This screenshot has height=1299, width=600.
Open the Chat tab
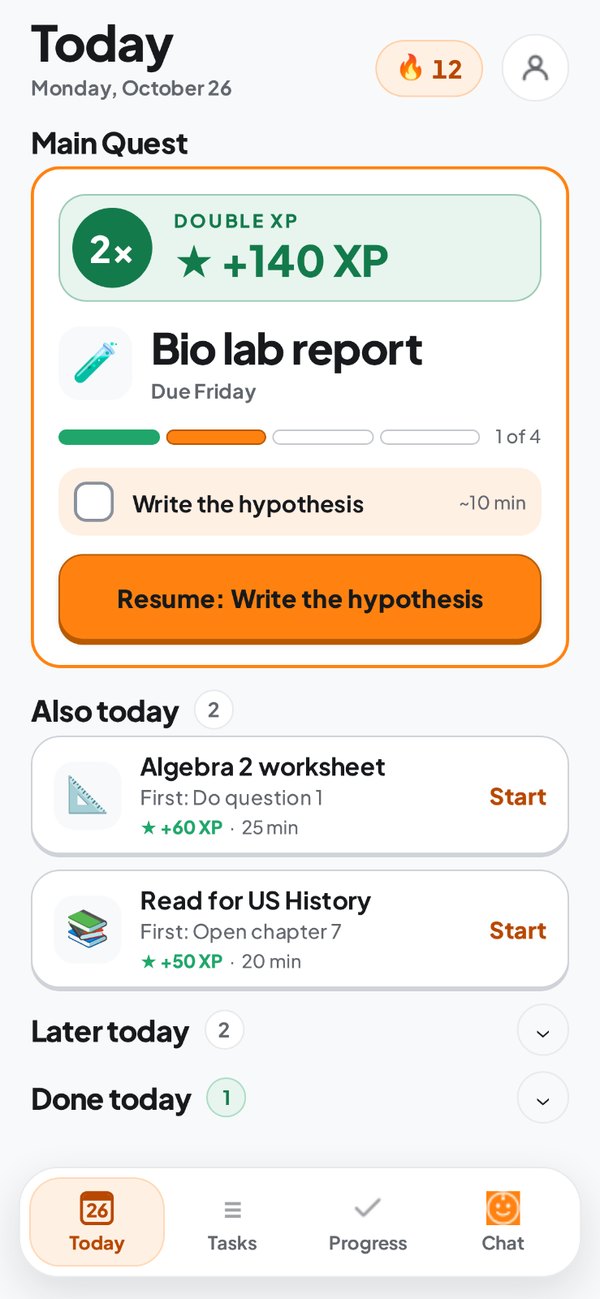click(503, 1223)
